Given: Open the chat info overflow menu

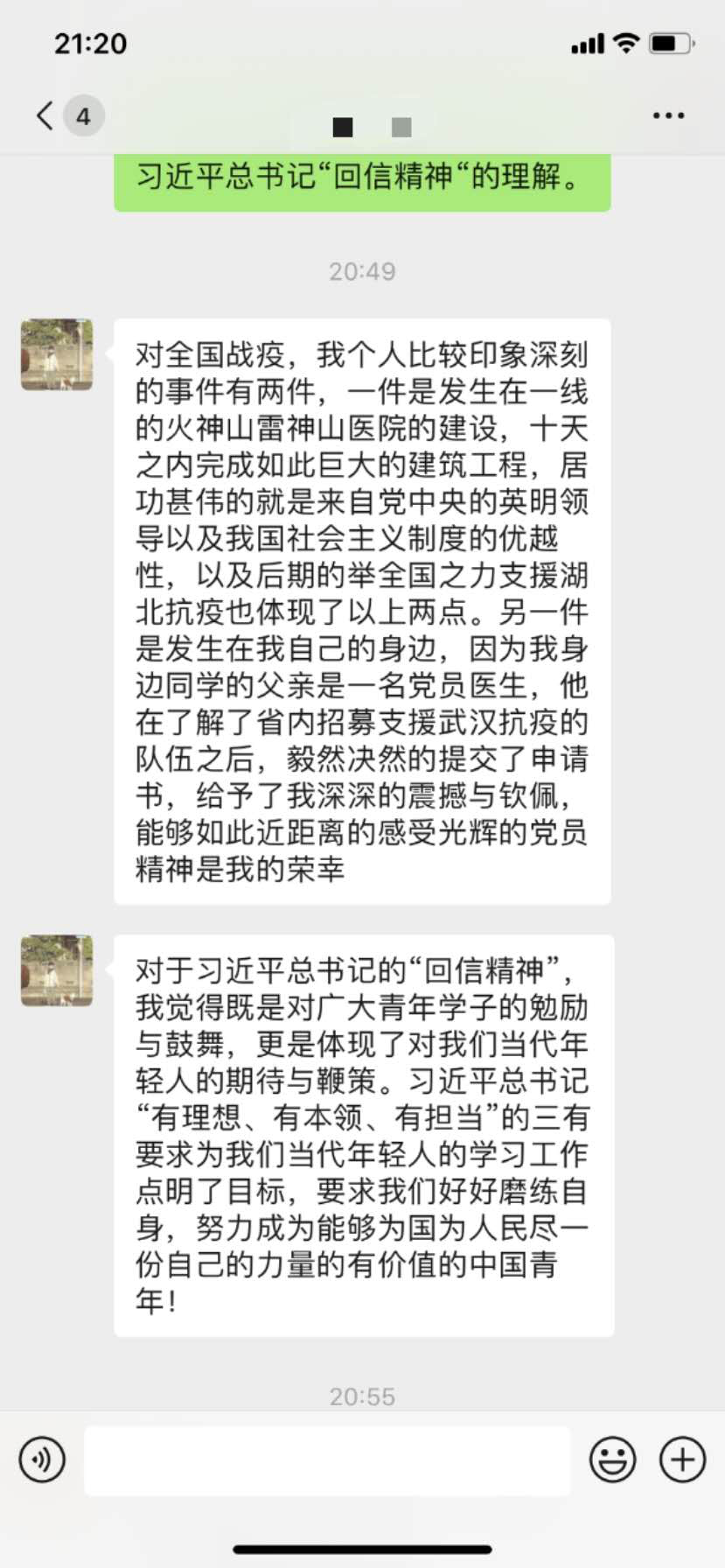Looking at the screenshot, I should click(668, 115).
